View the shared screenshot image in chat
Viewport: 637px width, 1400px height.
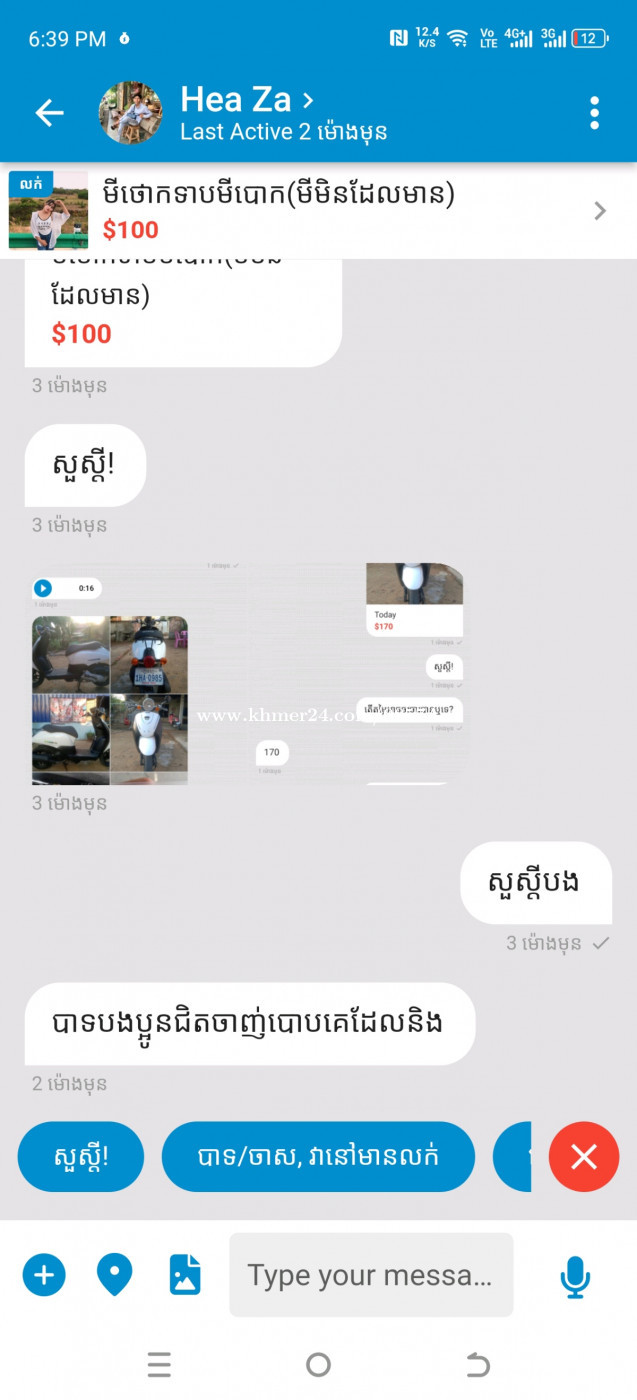coord(249,673)
